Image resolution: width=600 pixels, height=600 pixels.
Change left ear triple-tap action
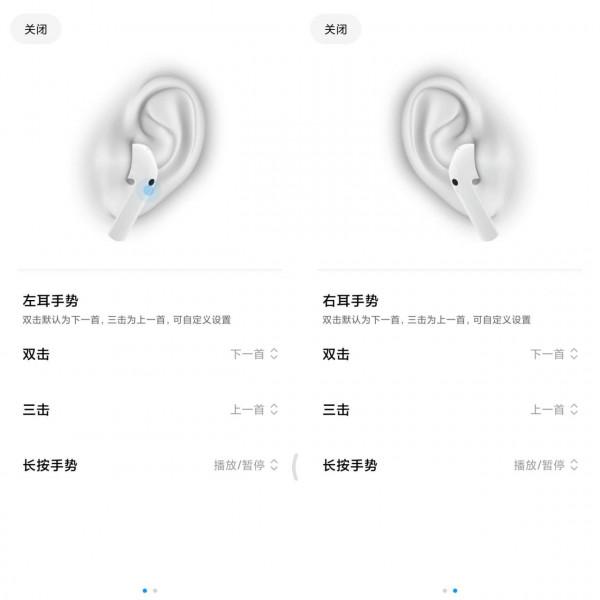(254, 410)
